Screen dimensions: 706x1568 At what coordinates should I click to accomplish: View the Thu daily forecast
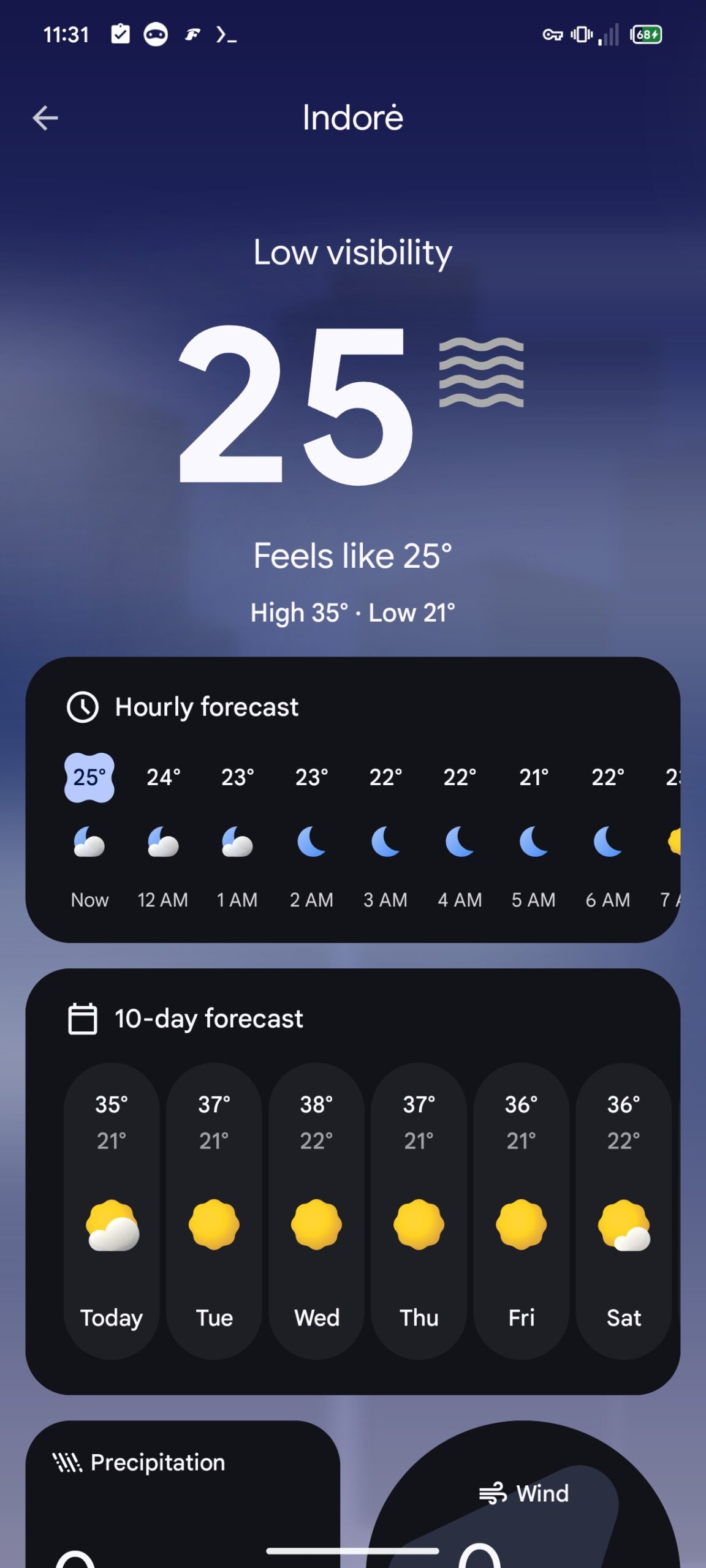pyautogui.click(x=419, y=1210)
